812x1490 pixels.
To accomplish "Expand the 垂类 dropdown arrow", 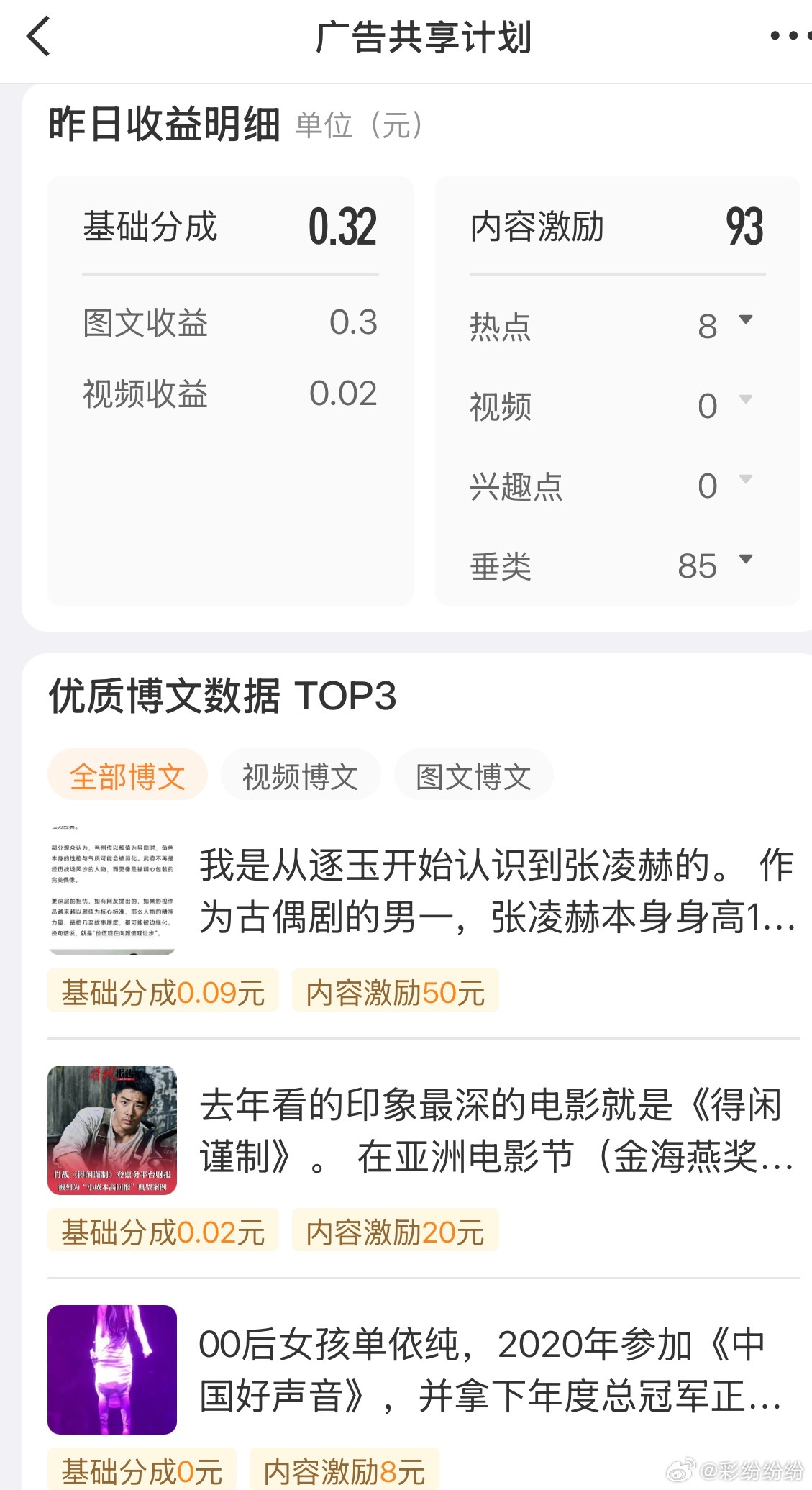I will point(748,565).
